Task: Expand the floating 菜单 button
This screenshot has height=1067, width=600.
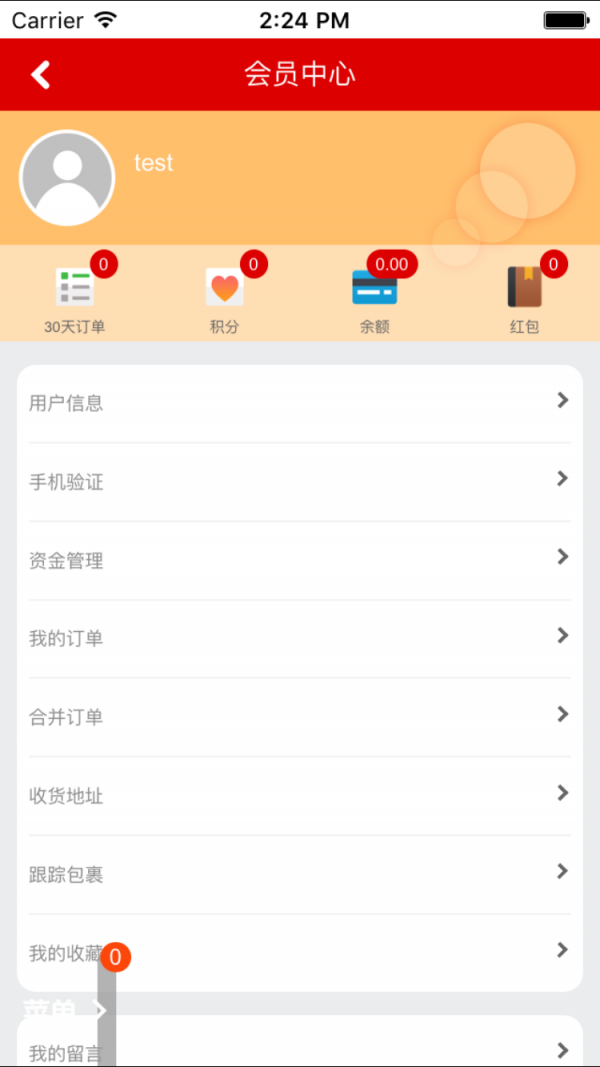Action: 66,1011
